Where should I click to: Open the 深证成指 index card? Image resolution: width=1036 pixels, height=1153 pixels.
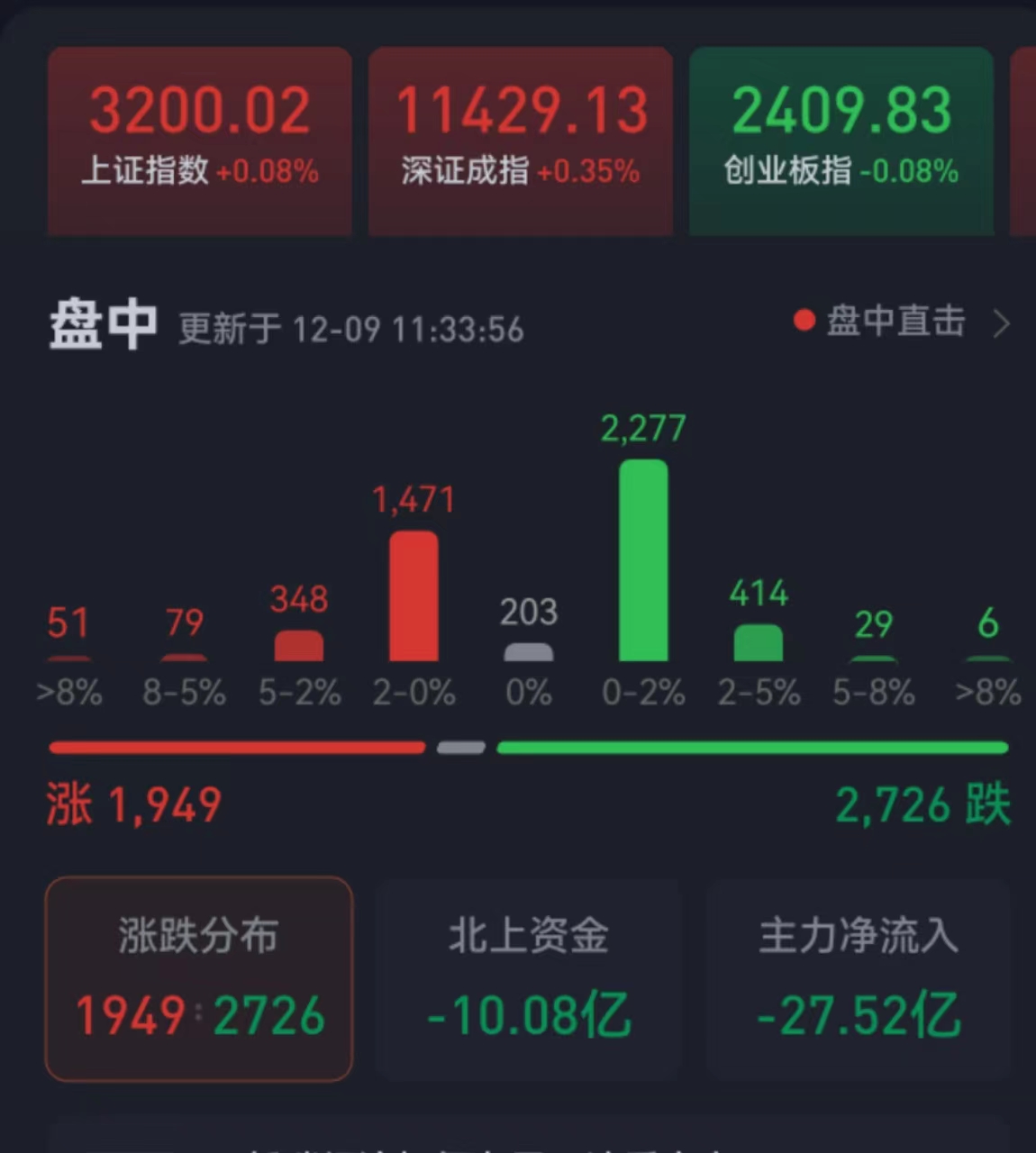pyautogui.click(x=521, y=140)
